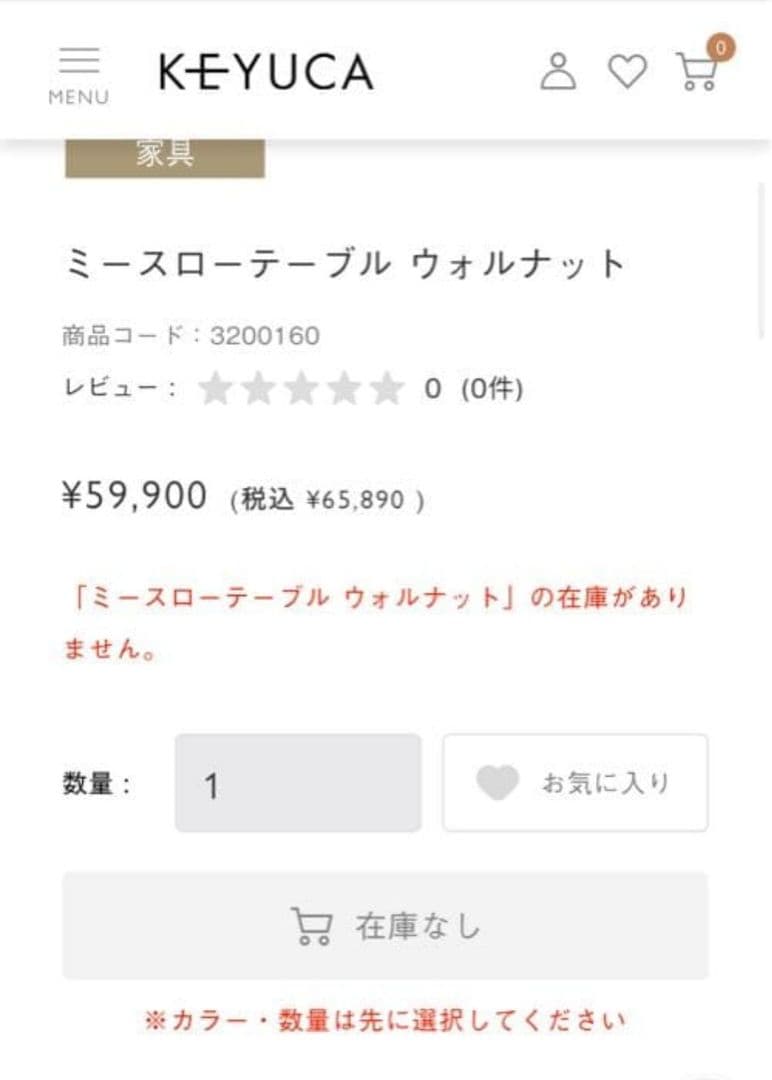
Task: Toggle the product as a favorite via お気に入り
Action: coord(575,783)
